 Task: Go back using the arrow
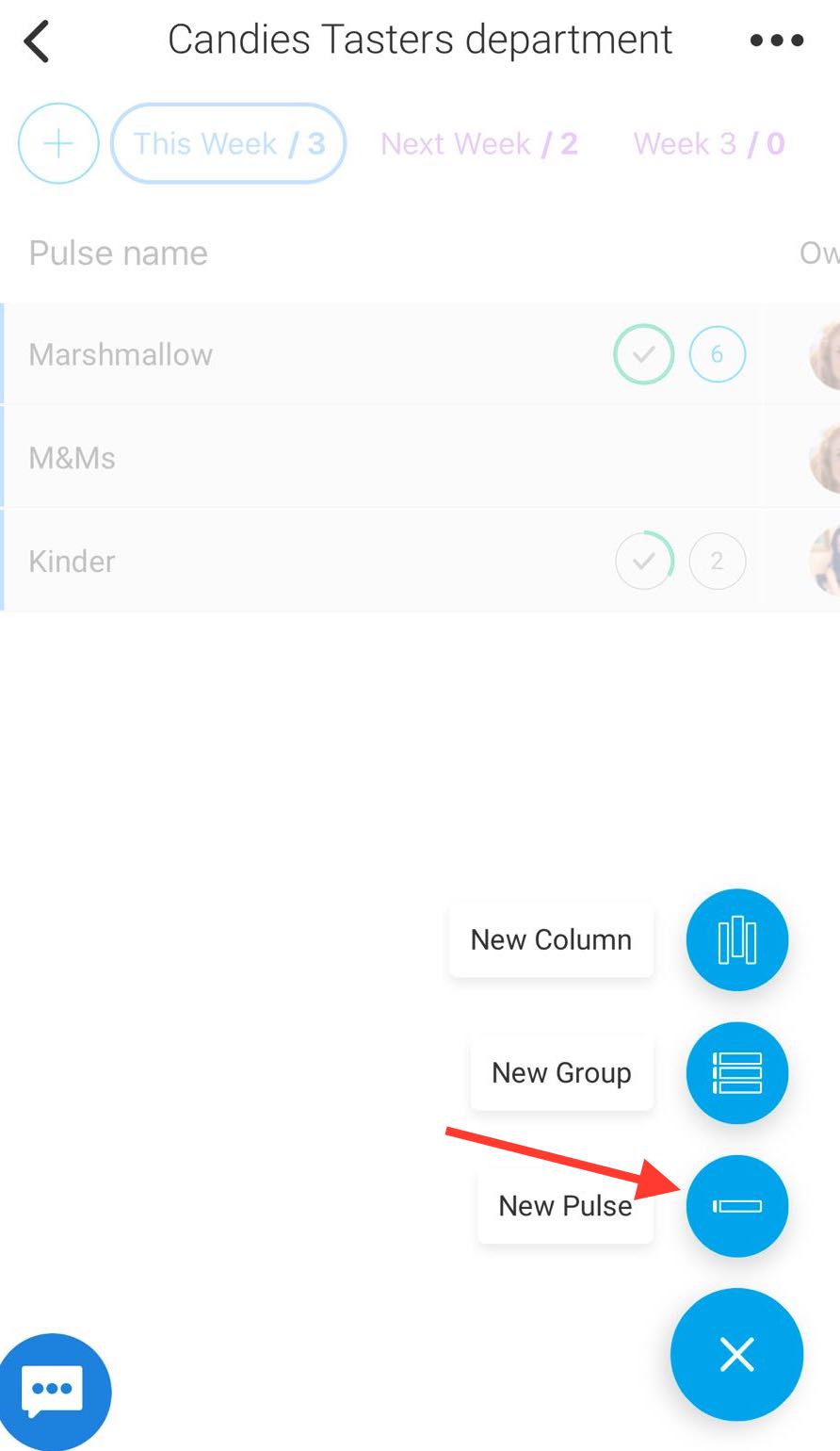[37, 41]
